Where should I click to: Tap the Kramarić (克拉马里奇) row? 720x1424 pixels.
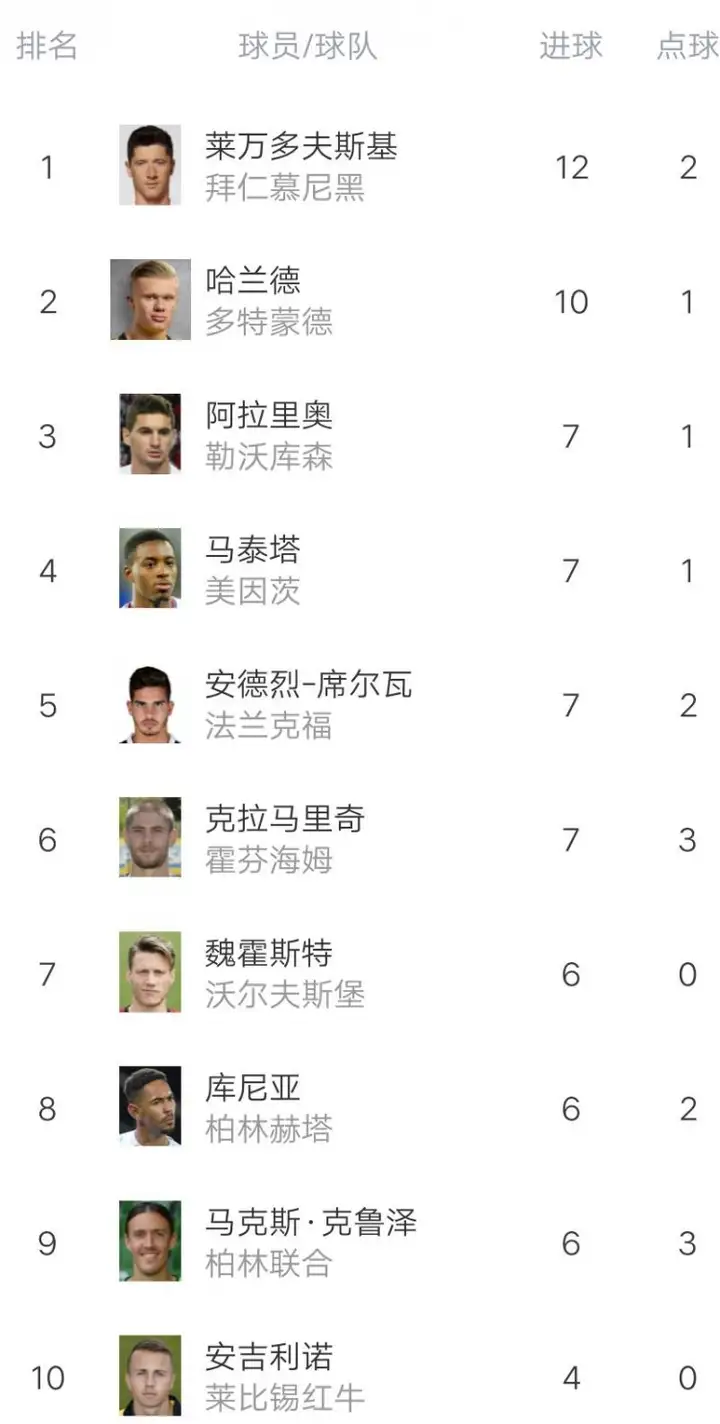[x=285, y=819]
